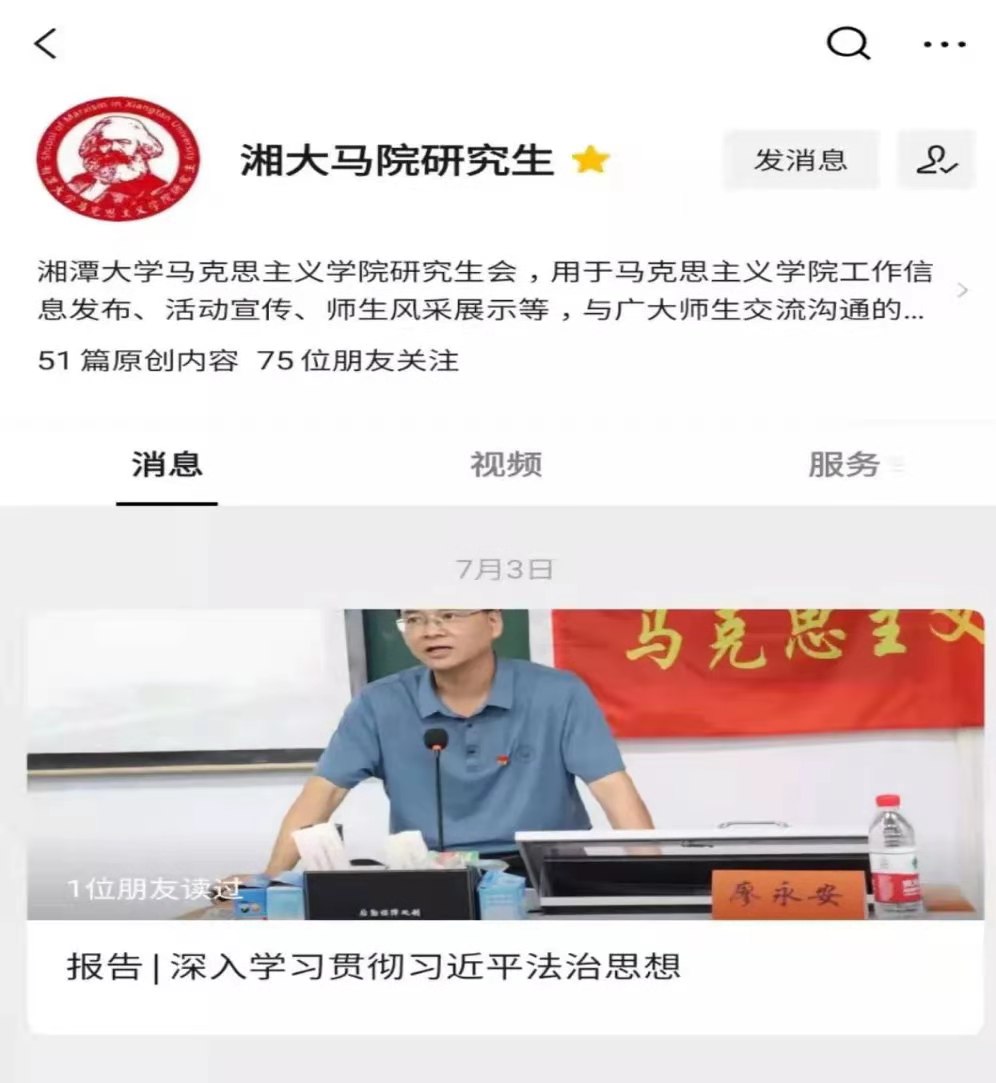Open the three-dot overflow menu
This screenshot has height=1083, width=996.
coord(944,45)
